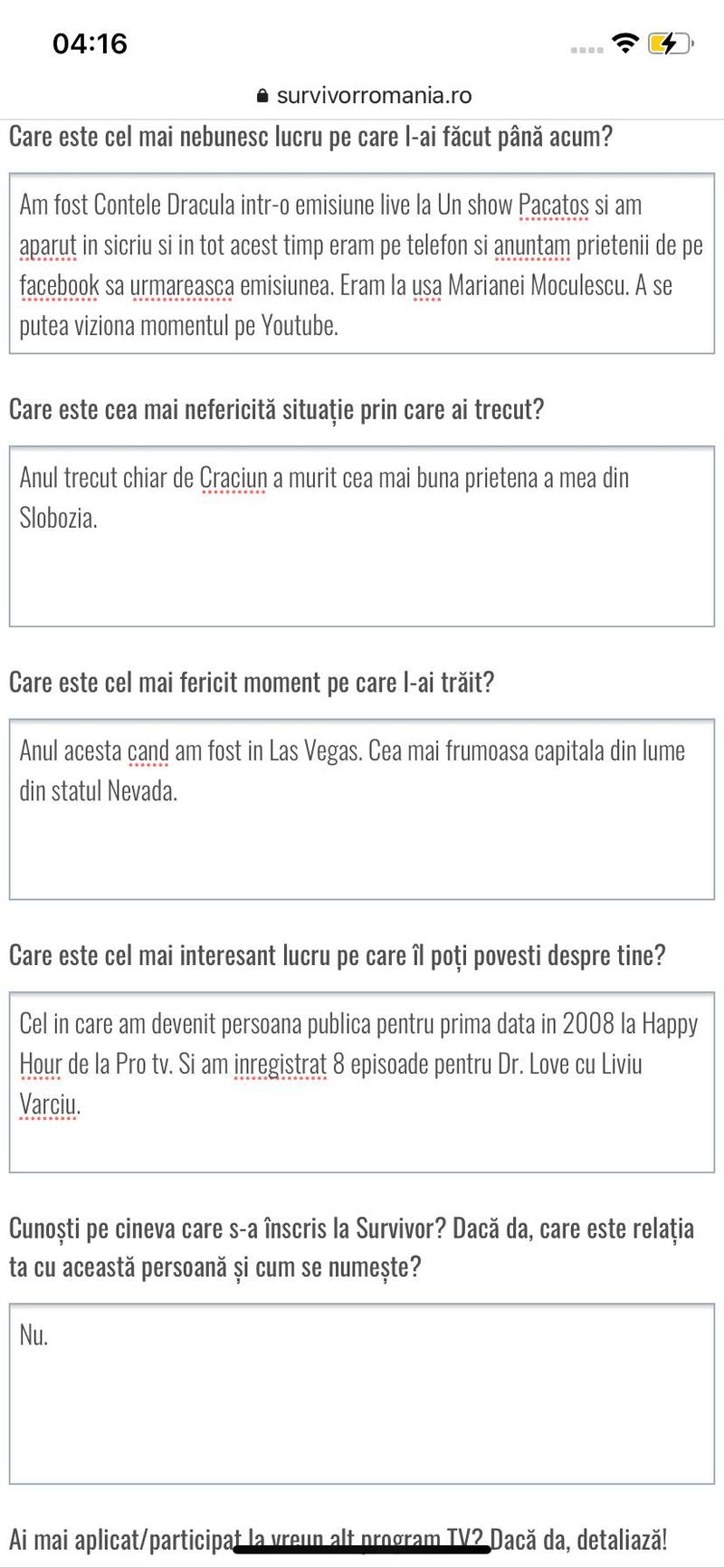Edit the answer about Happy Hour and Dr. Love
This screenshot has height=1568, width=724.
point(362,1082)
